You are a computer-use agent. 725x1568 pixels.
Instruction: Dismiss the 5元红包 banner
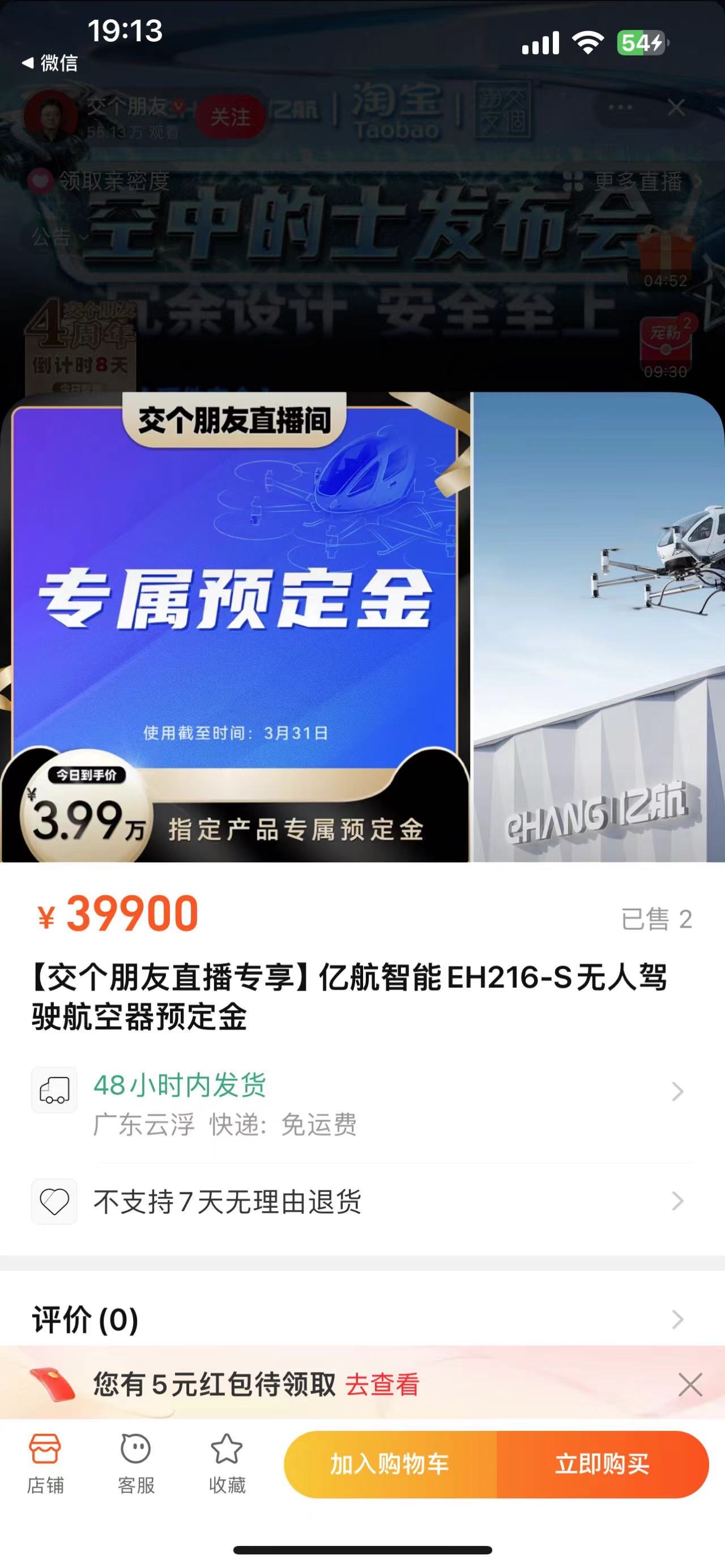690,1385
